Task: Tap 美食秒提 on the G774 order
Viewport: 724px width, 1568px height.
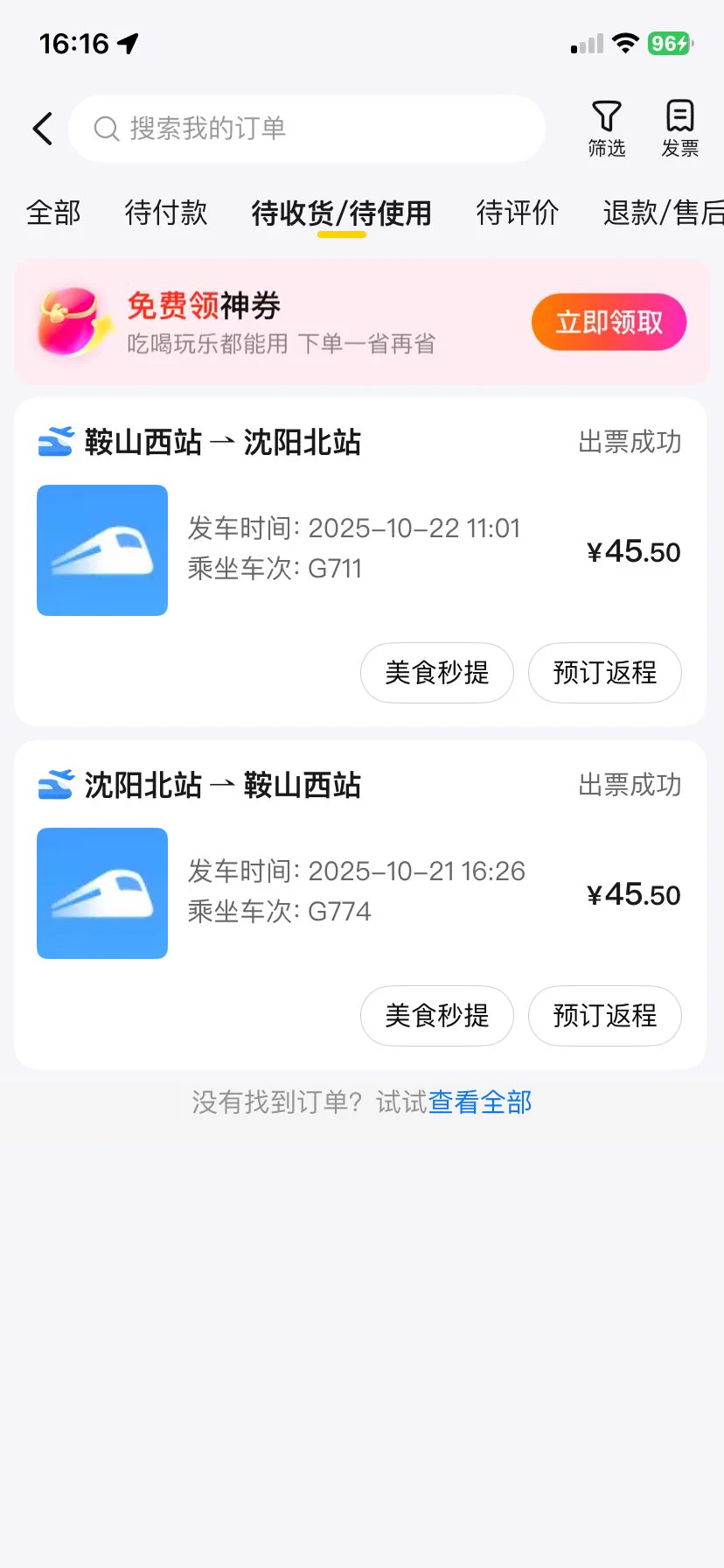Action: (436, 1016)
